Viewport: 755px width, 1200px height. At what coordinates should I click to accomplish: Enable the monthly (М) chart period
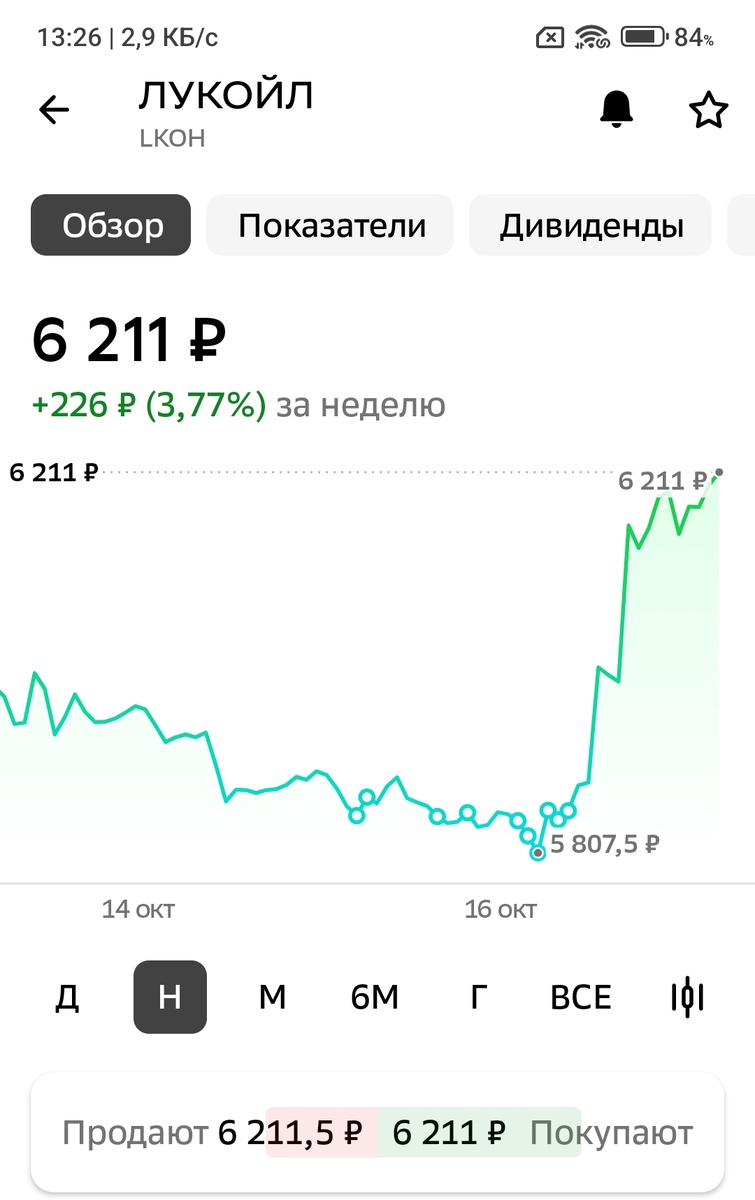click(271, 996)
